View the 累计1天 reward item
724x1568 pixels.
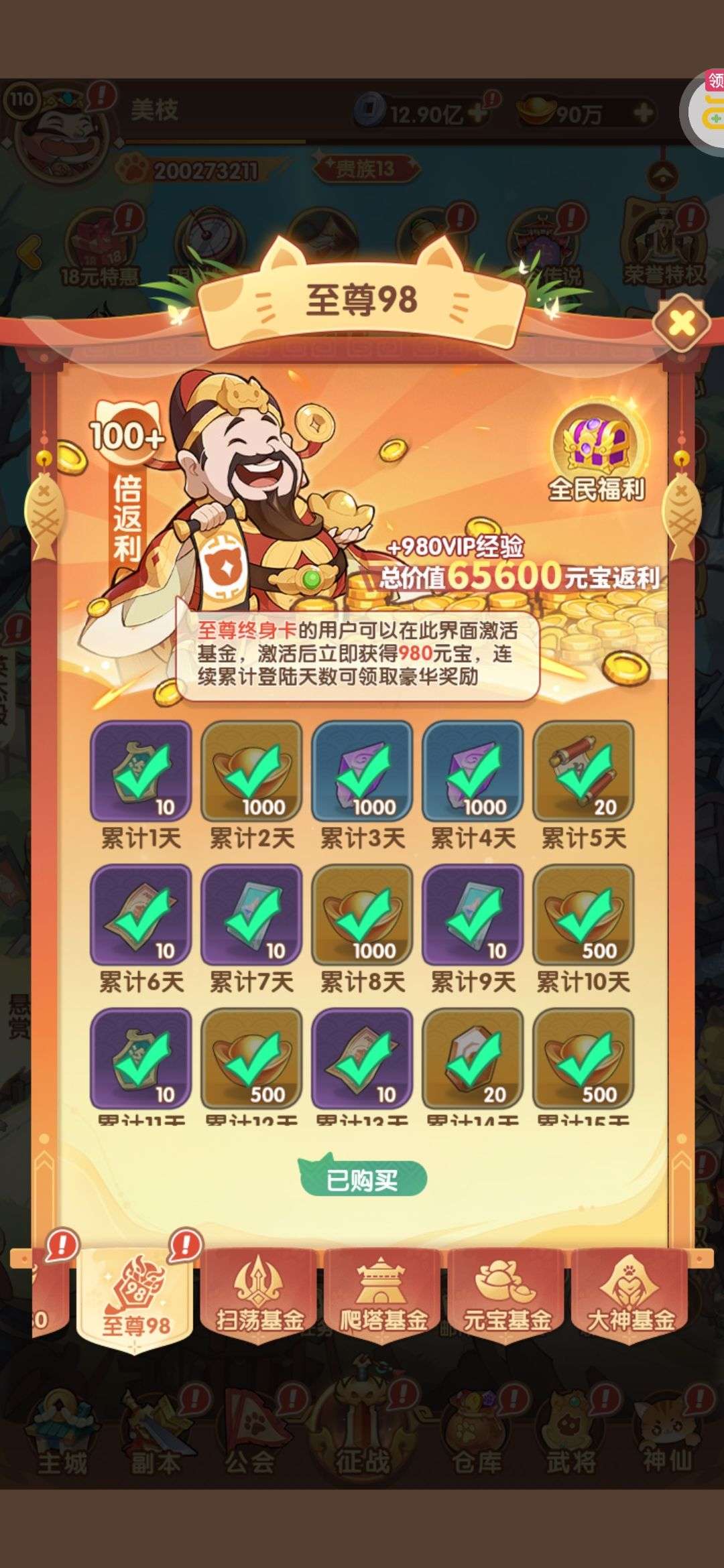(x=141, y=771)
